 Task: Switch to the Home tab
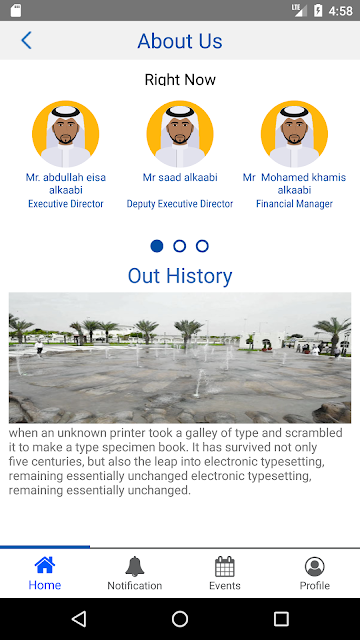[45, 573]
